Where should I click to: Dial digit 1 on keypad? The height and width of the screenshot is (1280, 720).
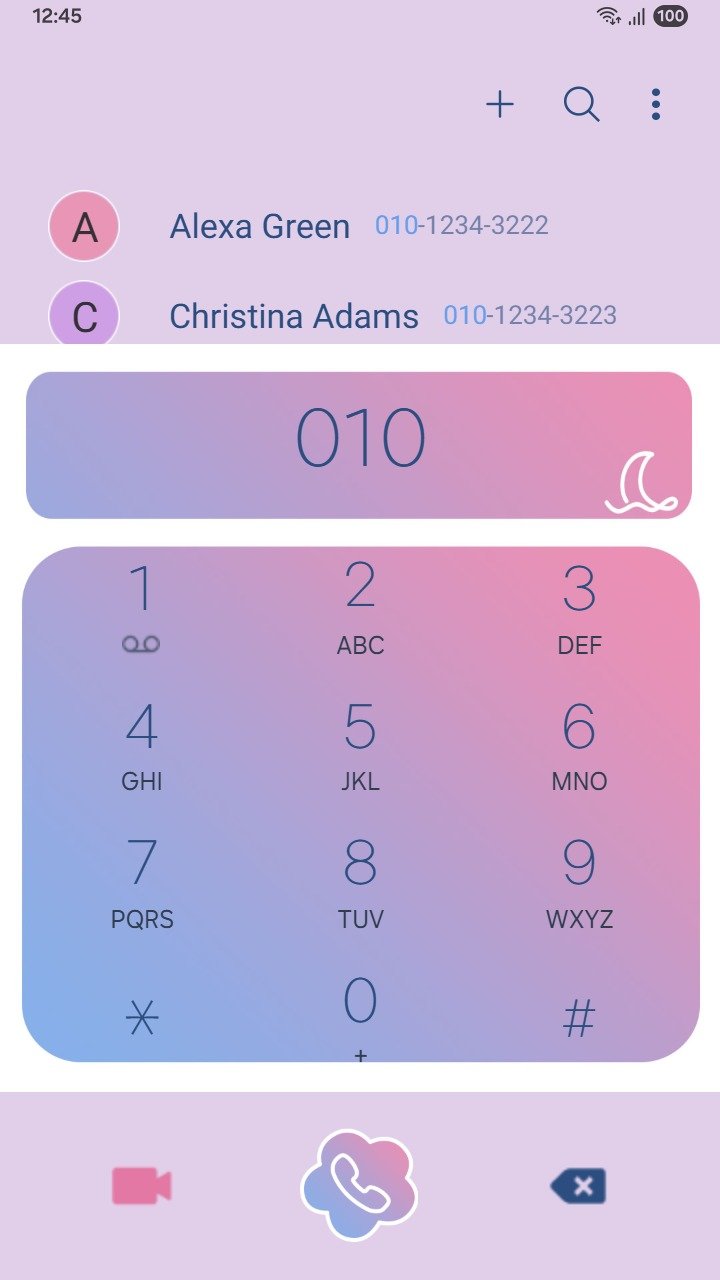142,607
